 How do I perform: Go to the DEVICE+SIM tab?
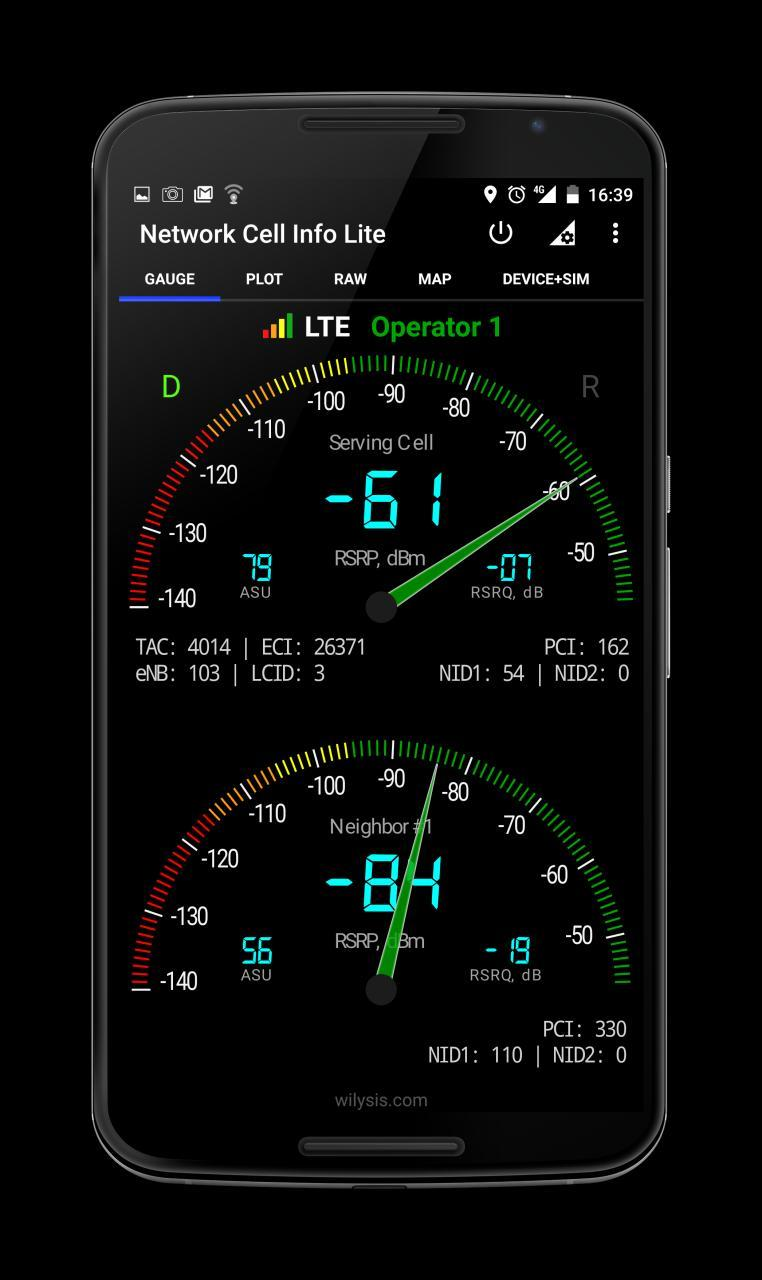click(x=546, y=279)
